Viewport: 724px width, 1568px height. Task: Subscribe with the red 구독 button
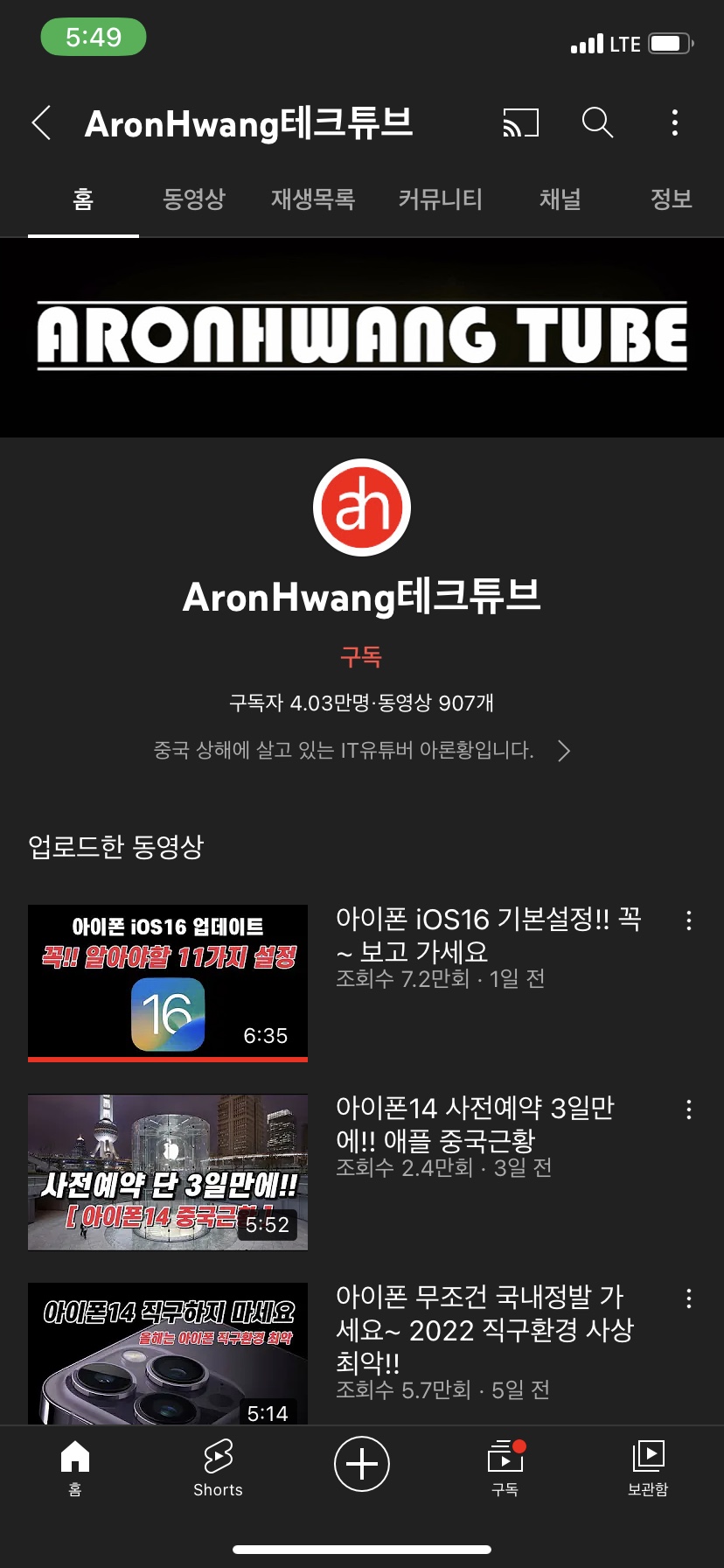361,656
